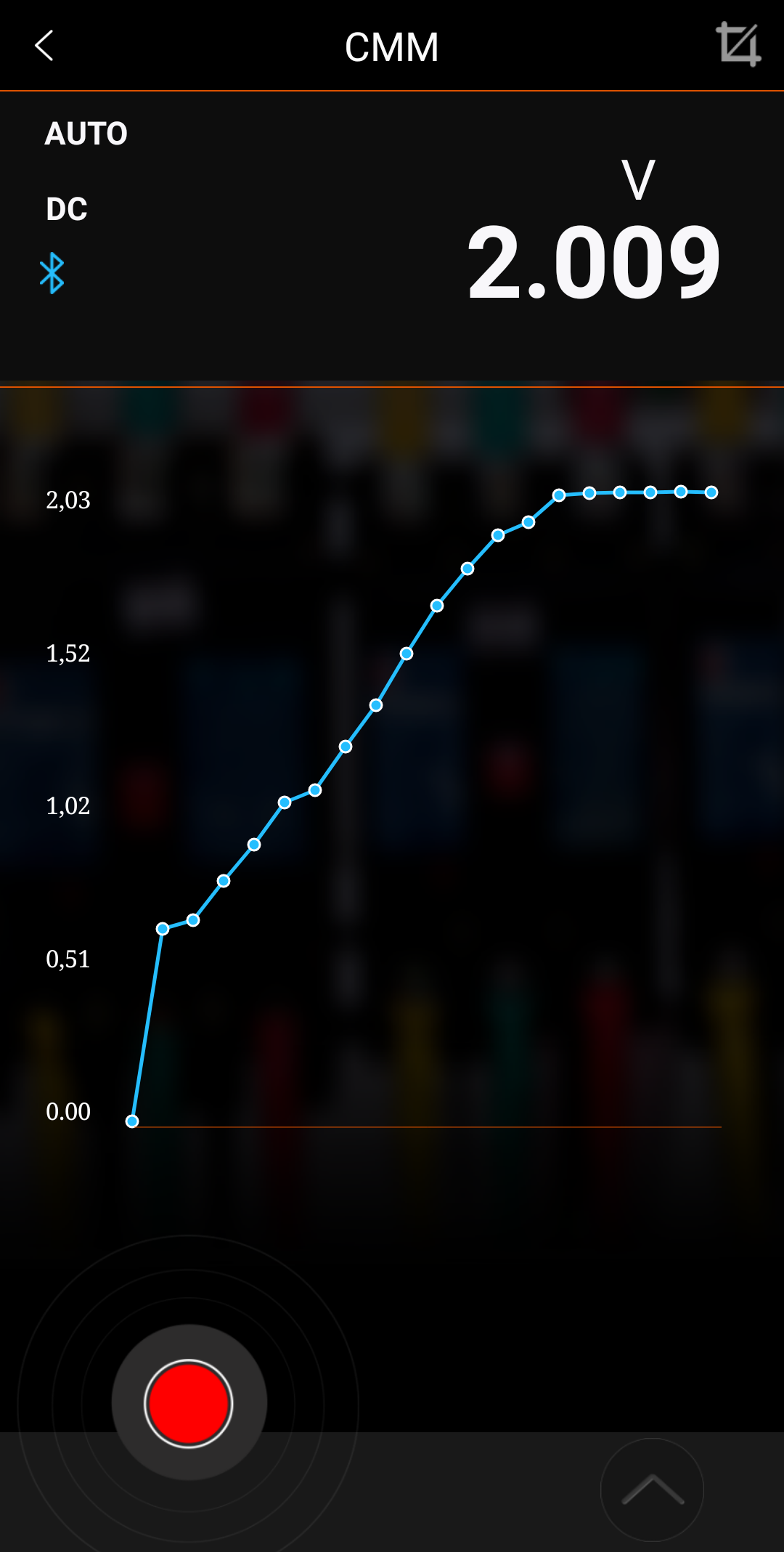Tap the red record button
Image resolution: width=784 pixels, height=1552 pixels.
pyautogui.click(x=188, y=1403)
